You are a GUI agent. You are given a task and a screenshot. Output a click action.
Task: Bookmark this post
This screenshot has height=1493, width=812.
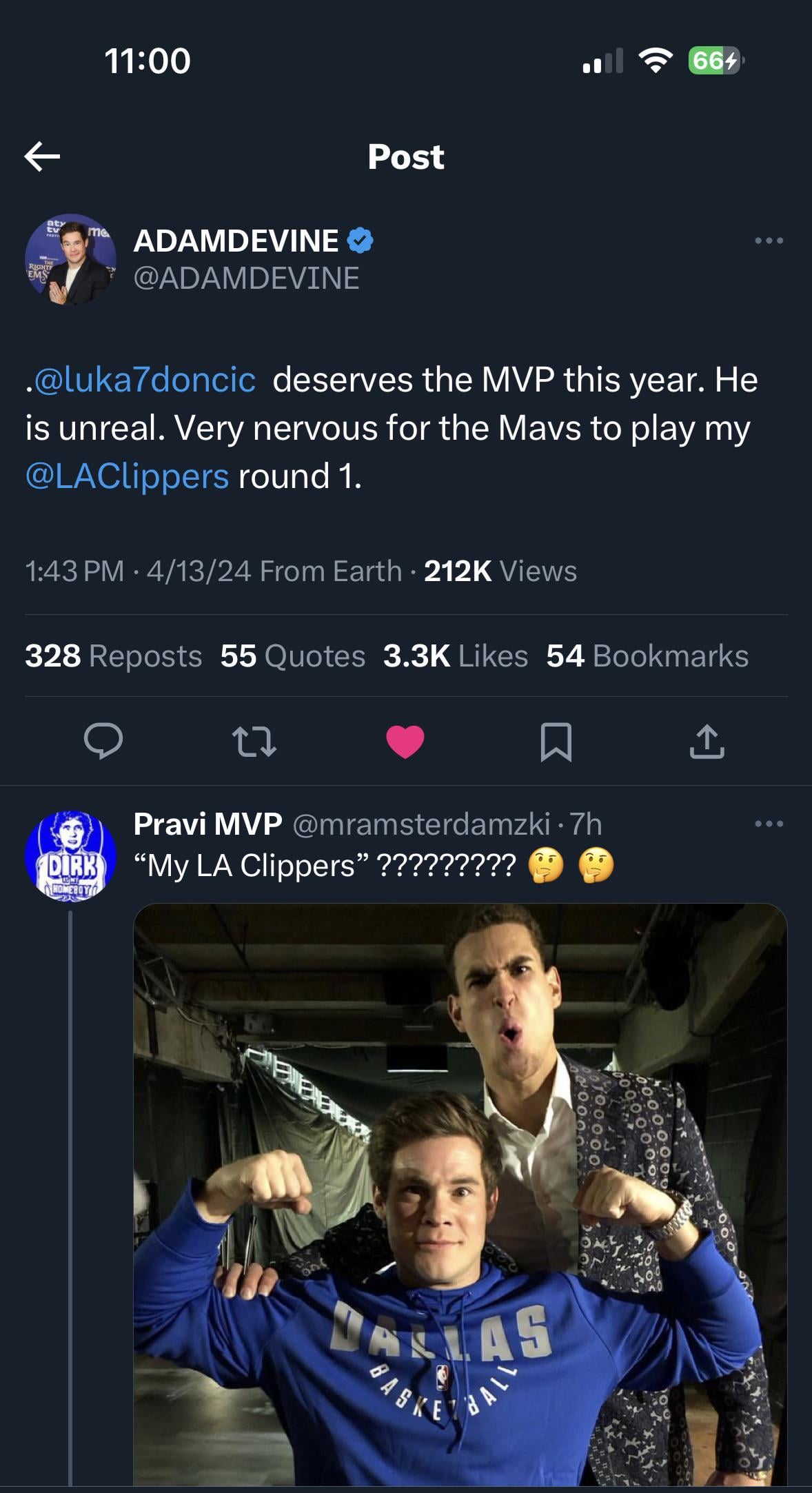click(x=556, y=742)
